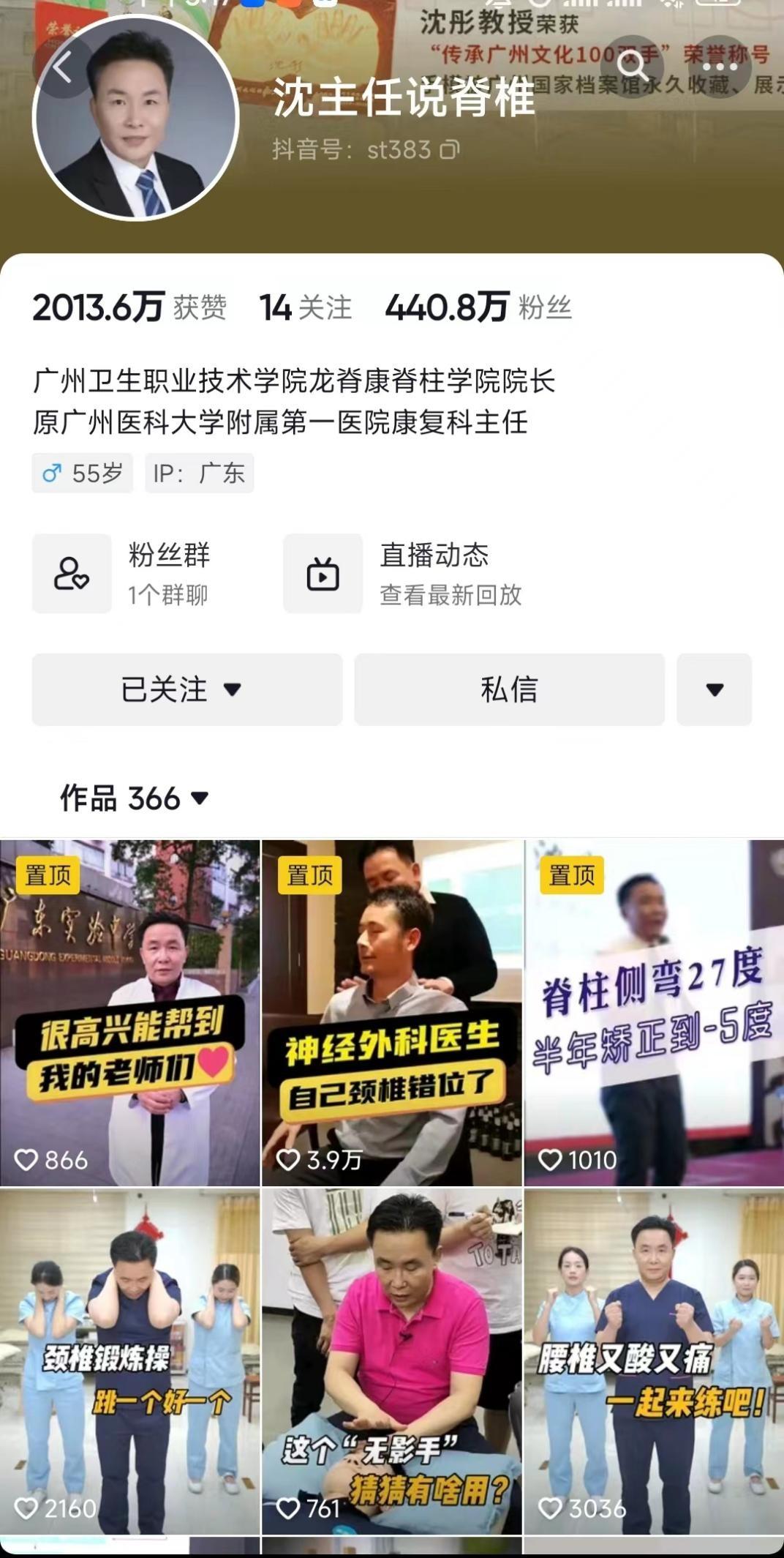The height and width of the screenshot is (1558, 784).
Task: Open the search icon on profile header
Action: [x=633, y=67]
